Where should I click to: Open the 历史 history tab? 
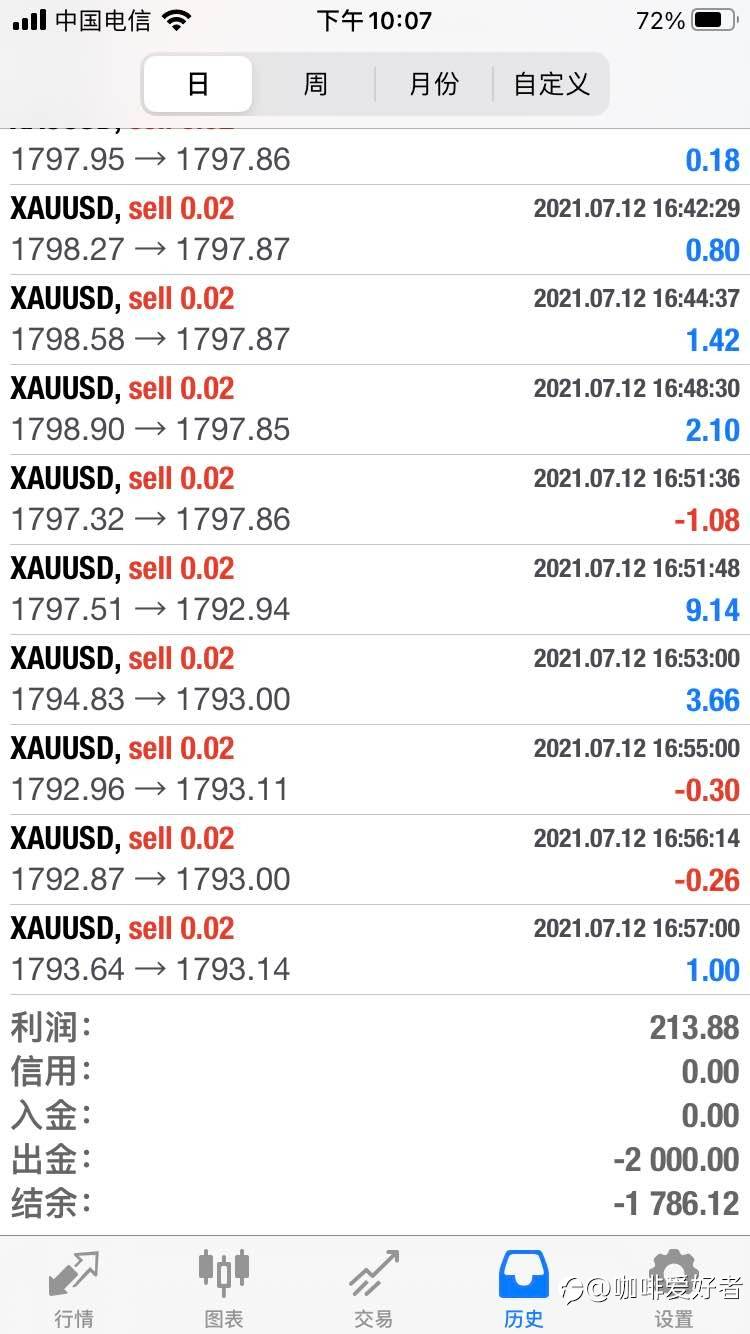(x=523, y=1288)
